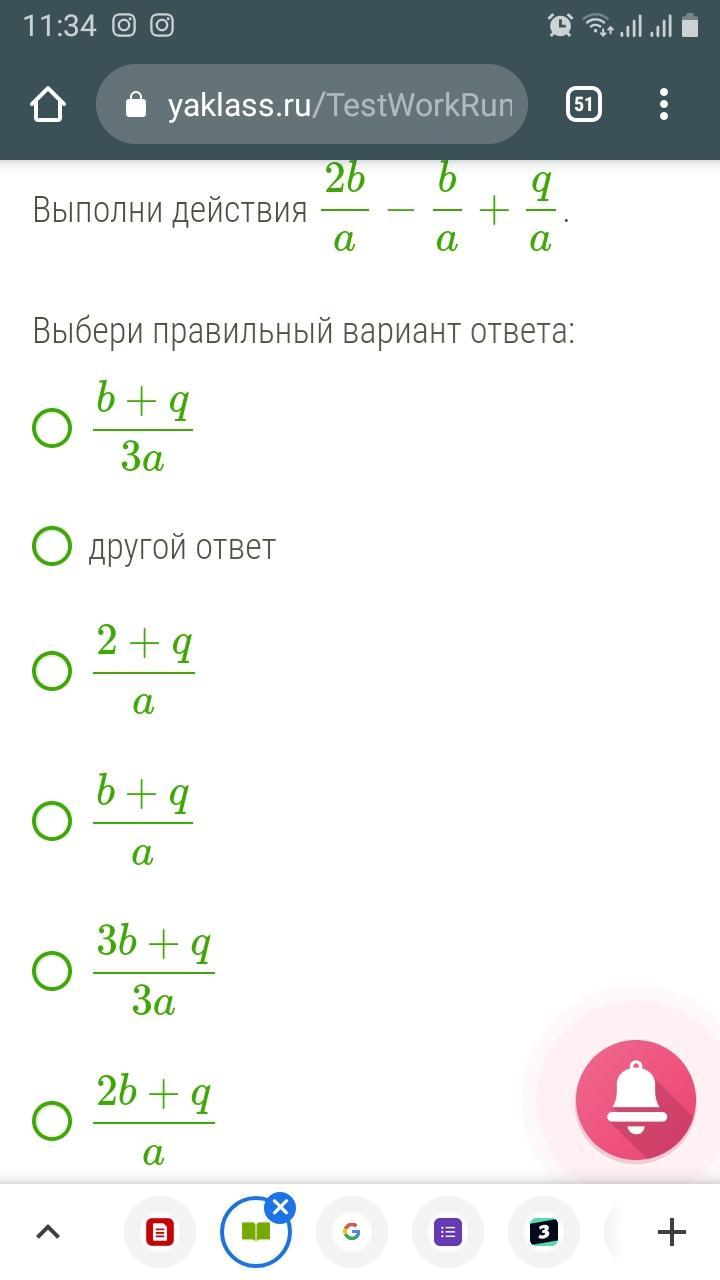Tap the yaklass.ru address bar
The width and height of the screenshot is (720, 1280).
pos(312,105)
